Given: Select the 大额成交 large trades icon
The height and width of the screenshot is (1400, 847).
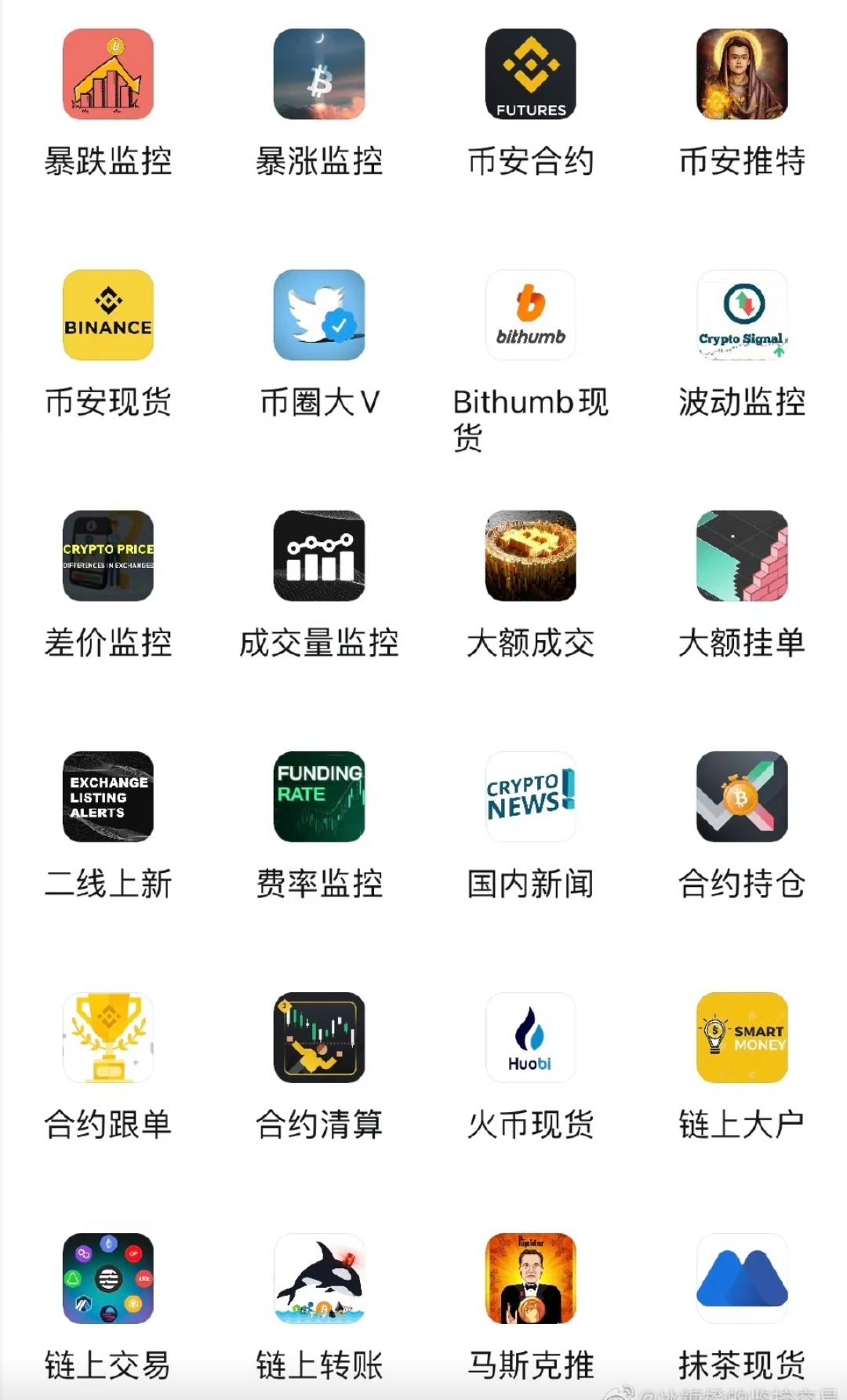Looking at the screenshot, I should 531,556.
